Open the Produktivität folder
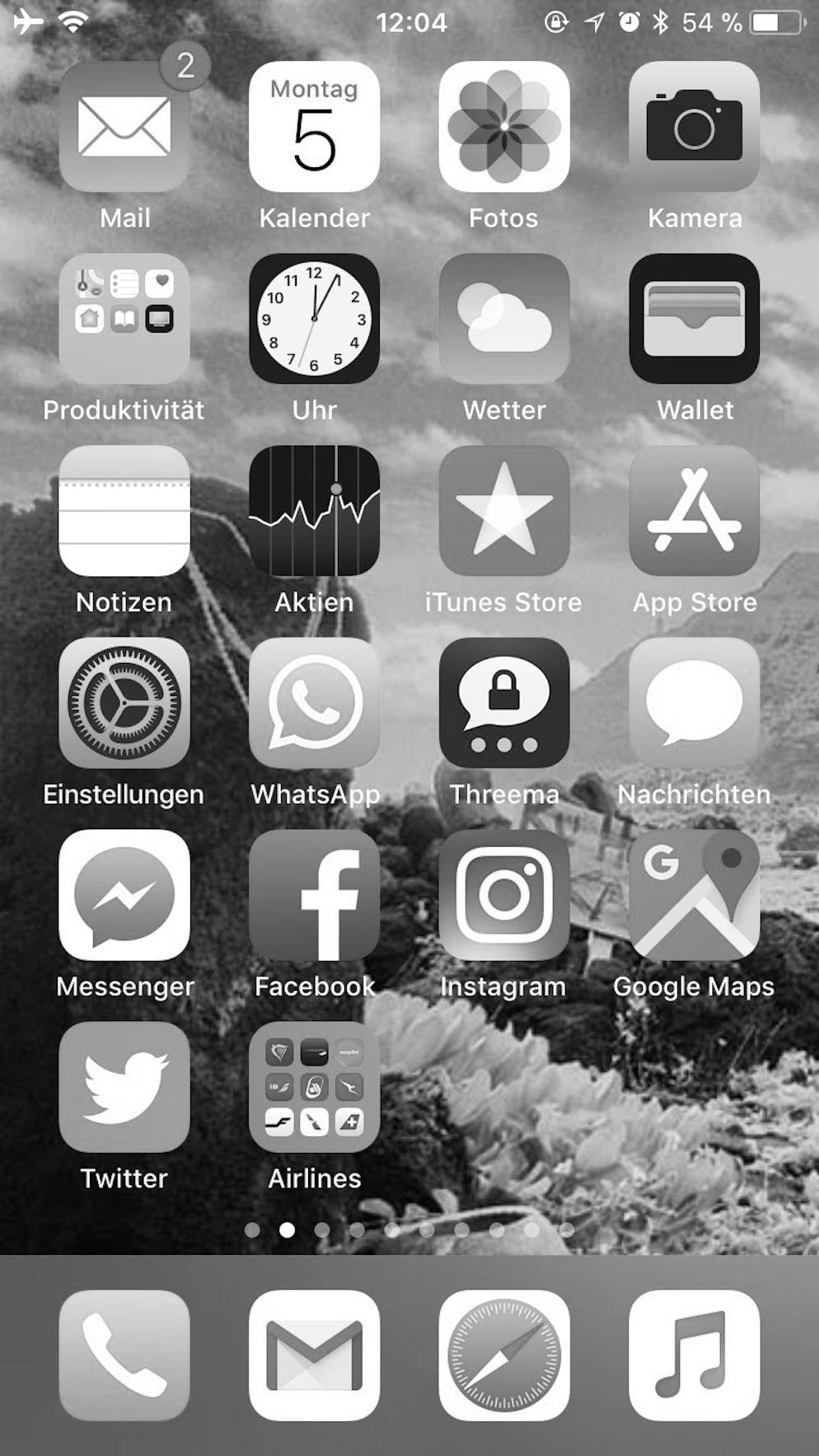Screen dimensions: 819x1456 (x=124, y=319)
